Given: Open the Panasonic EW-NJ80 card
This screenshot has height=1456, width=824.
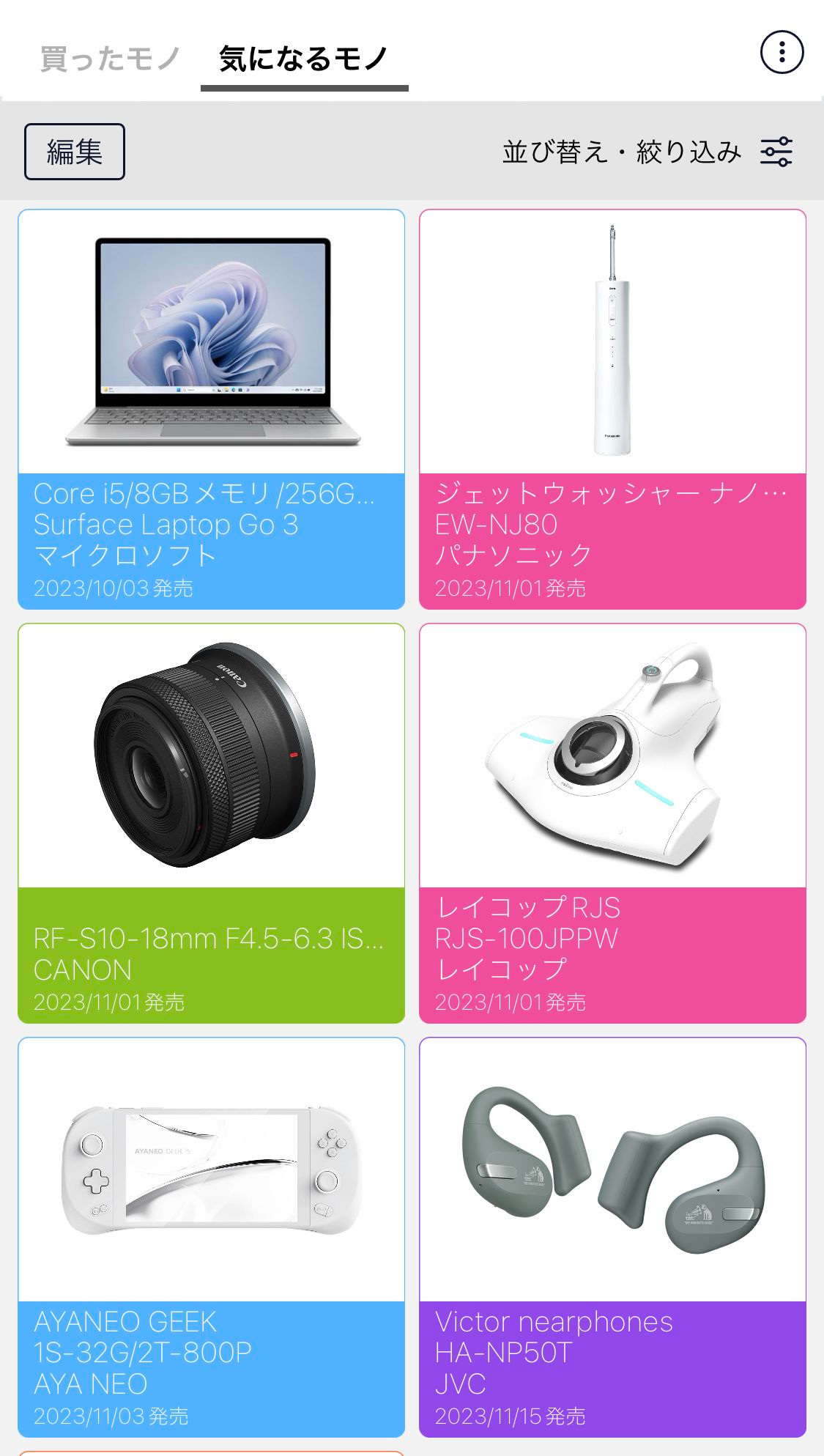Looking at the screenshot, I should tap(612, 409).
